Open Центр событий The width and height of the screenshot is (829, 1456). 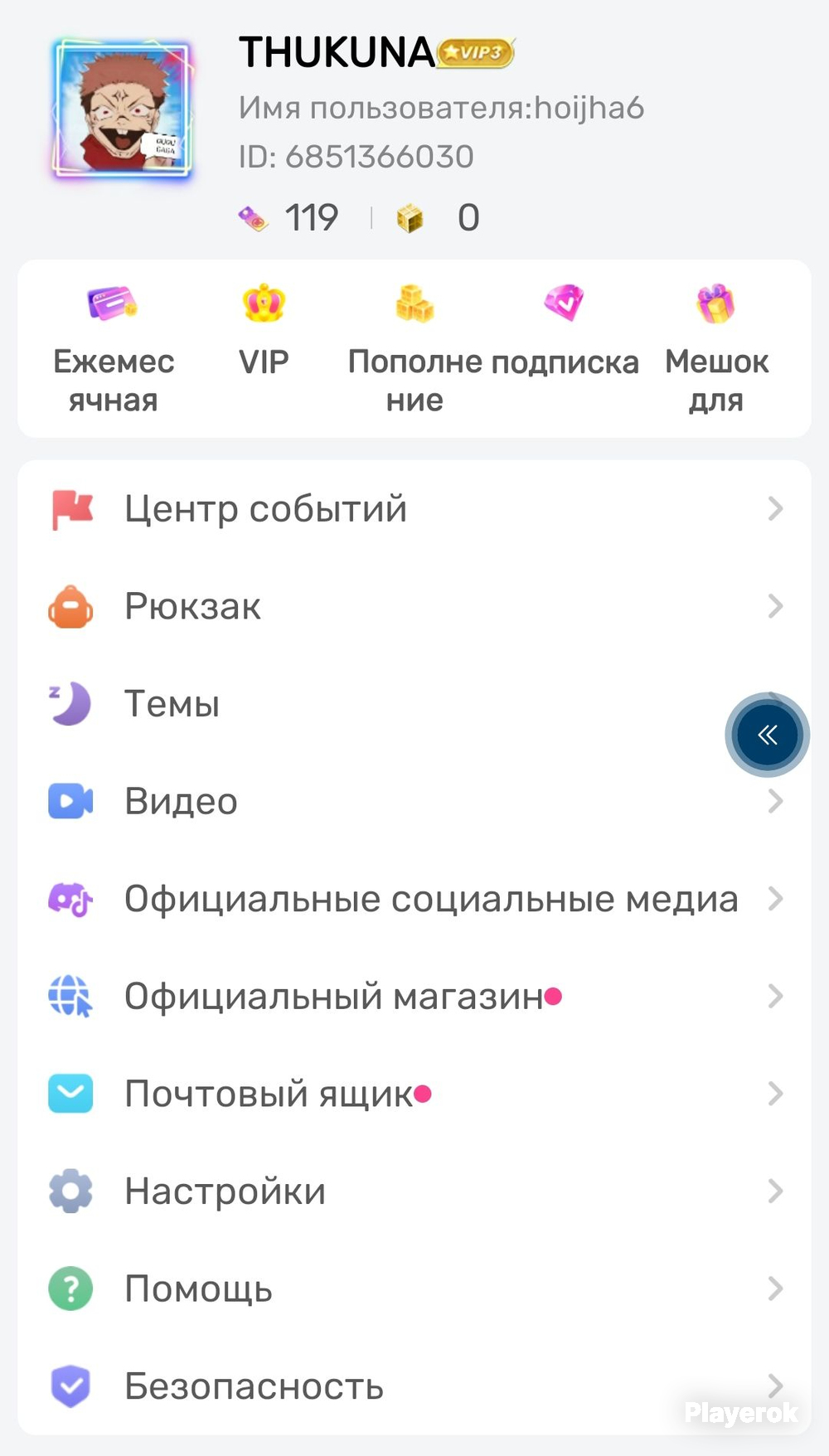(x=414, y=508)
